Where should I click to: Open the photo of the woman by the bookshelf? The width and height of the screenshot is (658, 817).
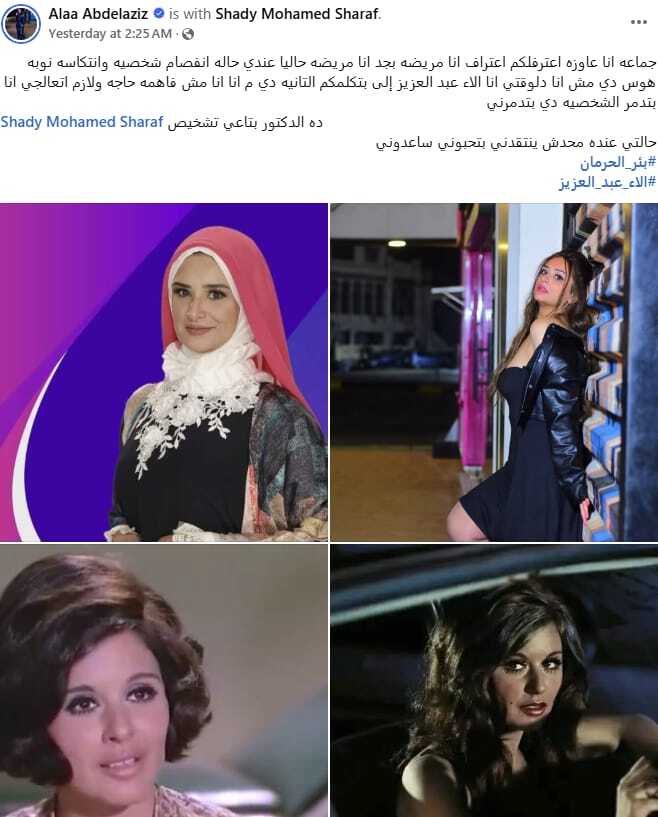click(494, 372)
